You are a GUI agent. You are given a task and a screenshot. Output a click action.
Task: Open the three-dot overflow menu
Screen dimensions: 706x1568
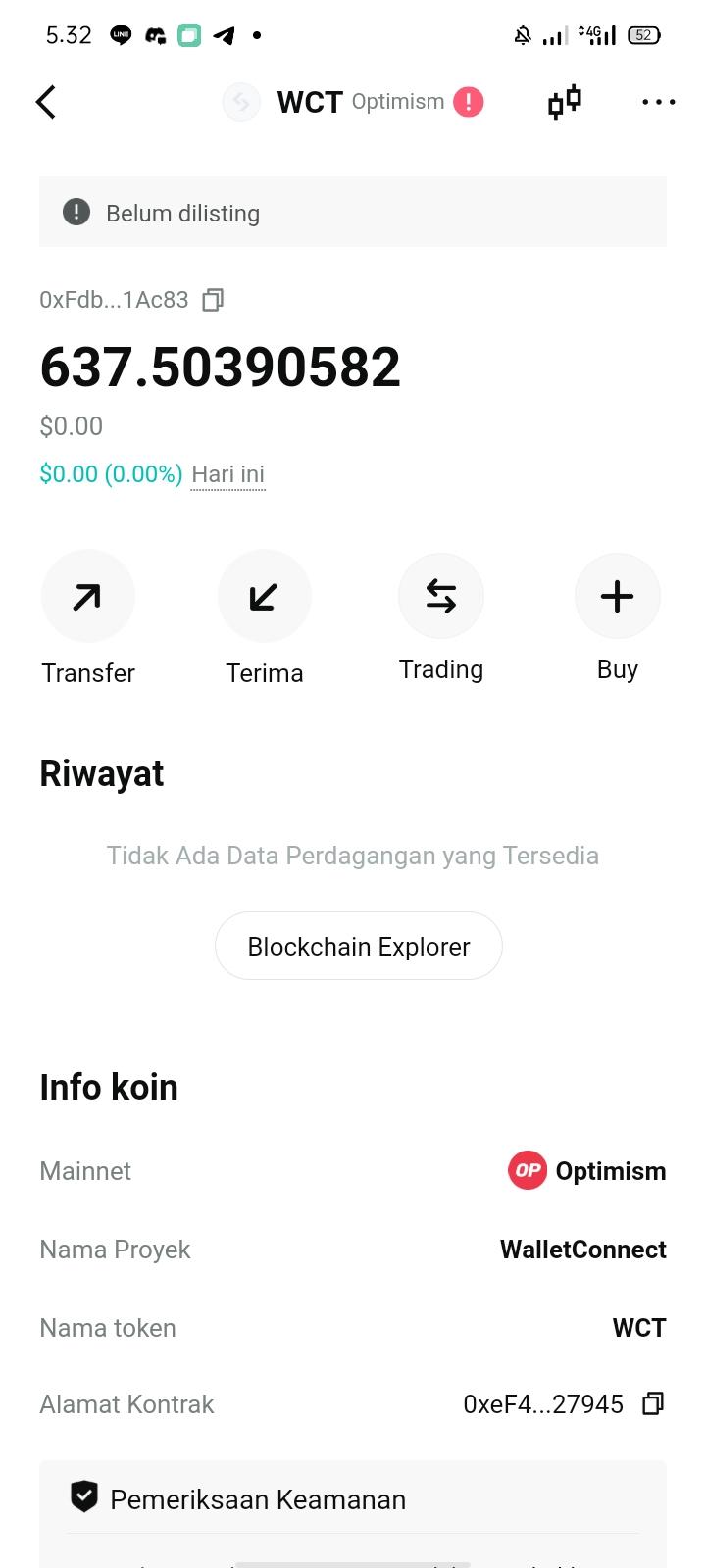[x=658, y=102]
